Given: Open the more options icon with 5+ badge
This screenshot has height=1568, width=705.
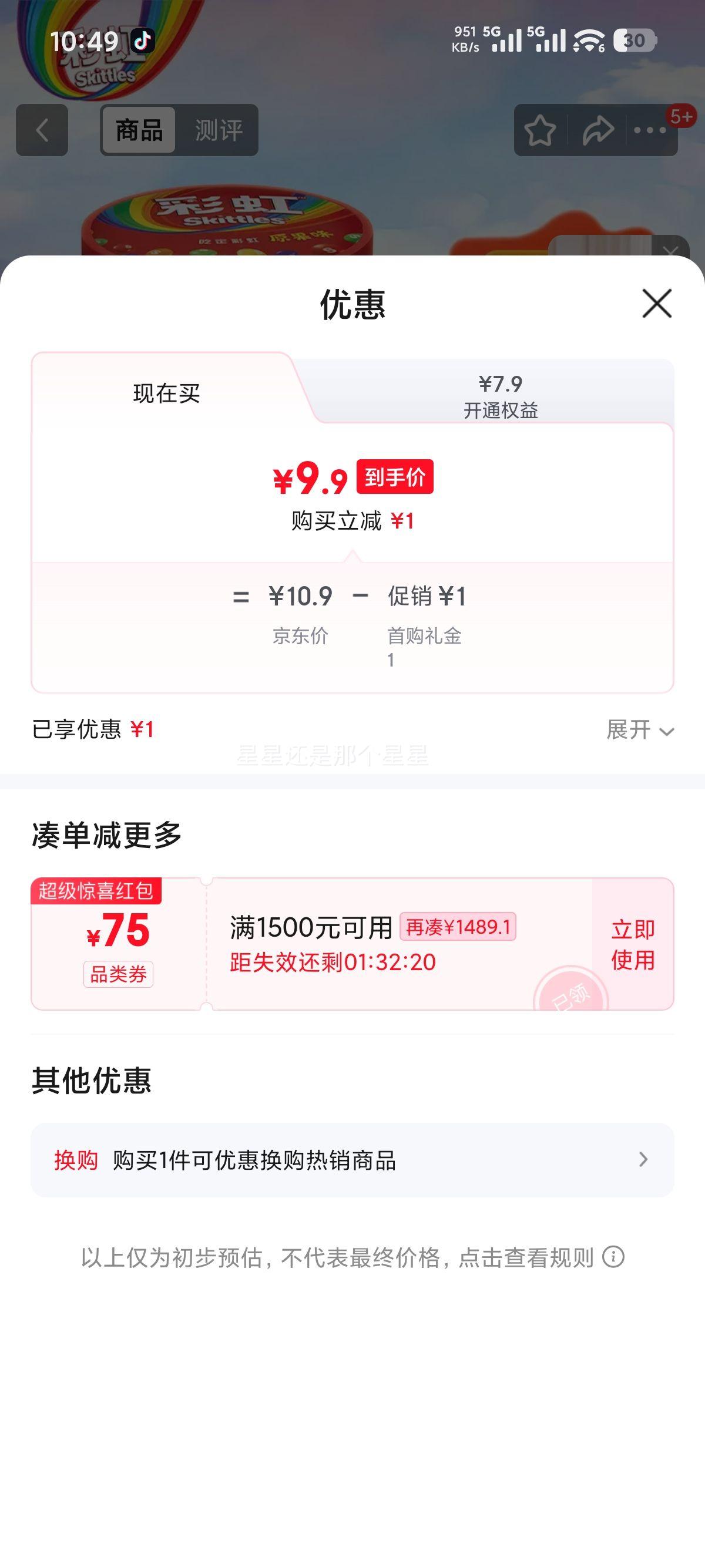Looking at the screenshot, I should [x=649, y=129].
